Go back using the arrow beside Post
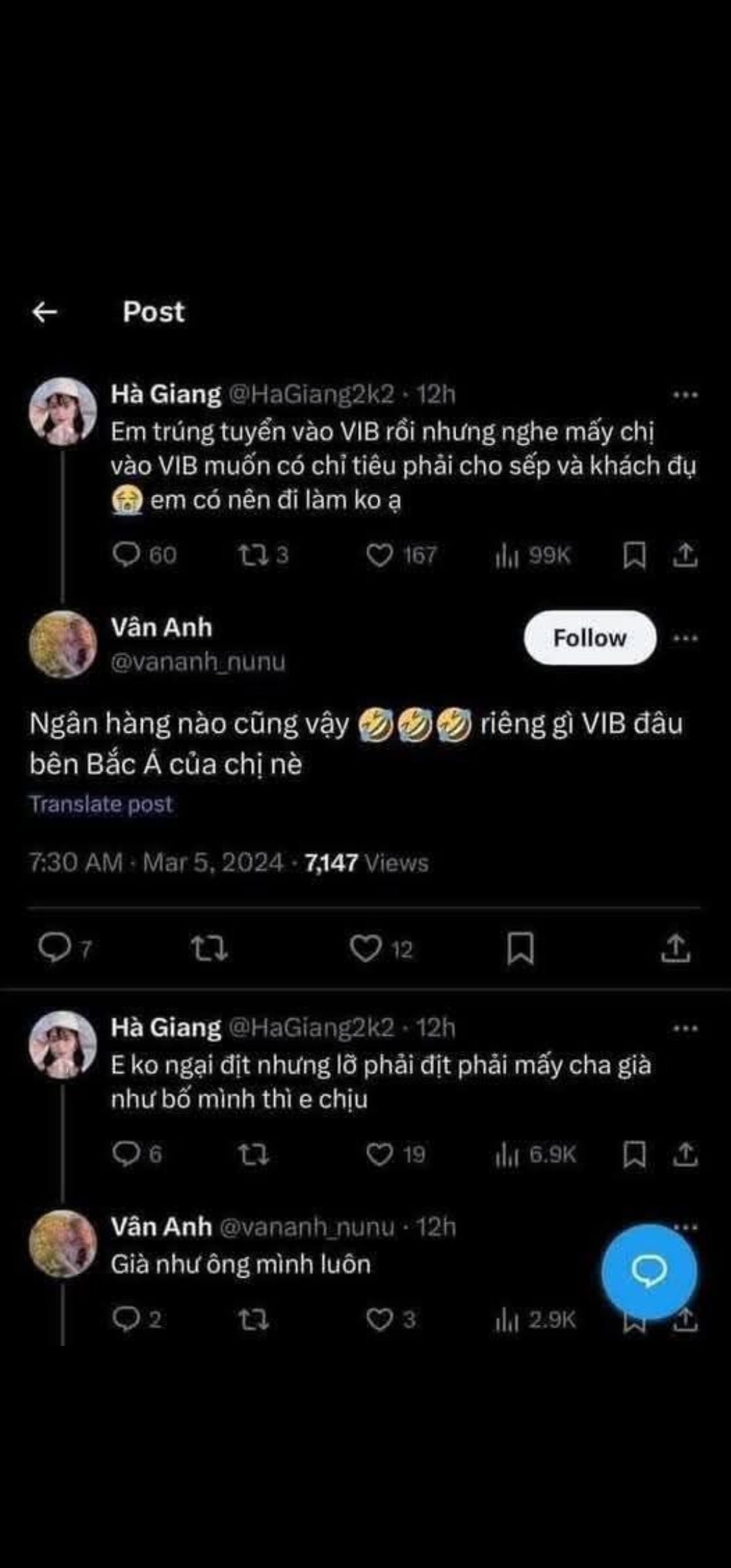The width and height of the screenshot is (731, 1568). pyautogui.click(x=45, y=312)
